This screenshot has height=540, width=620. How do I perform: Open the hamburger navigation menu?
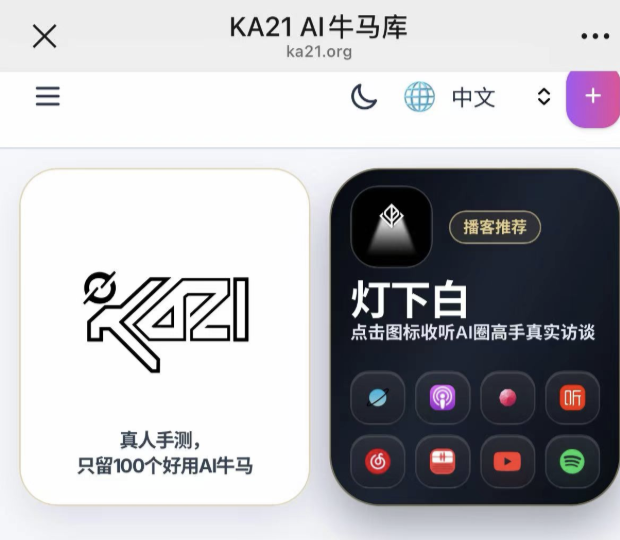tap(48, 96)
